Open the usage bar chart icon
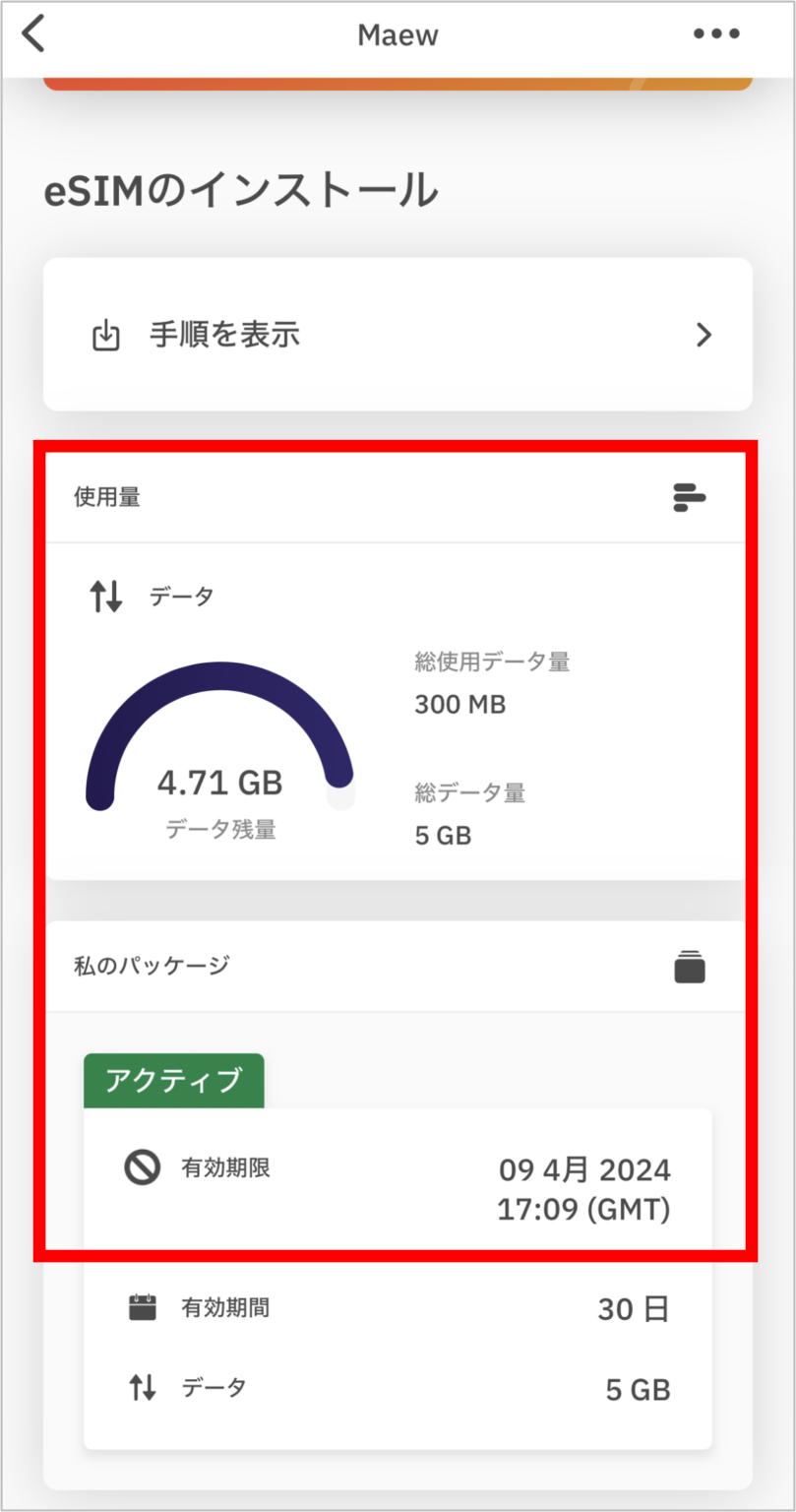 689,497
